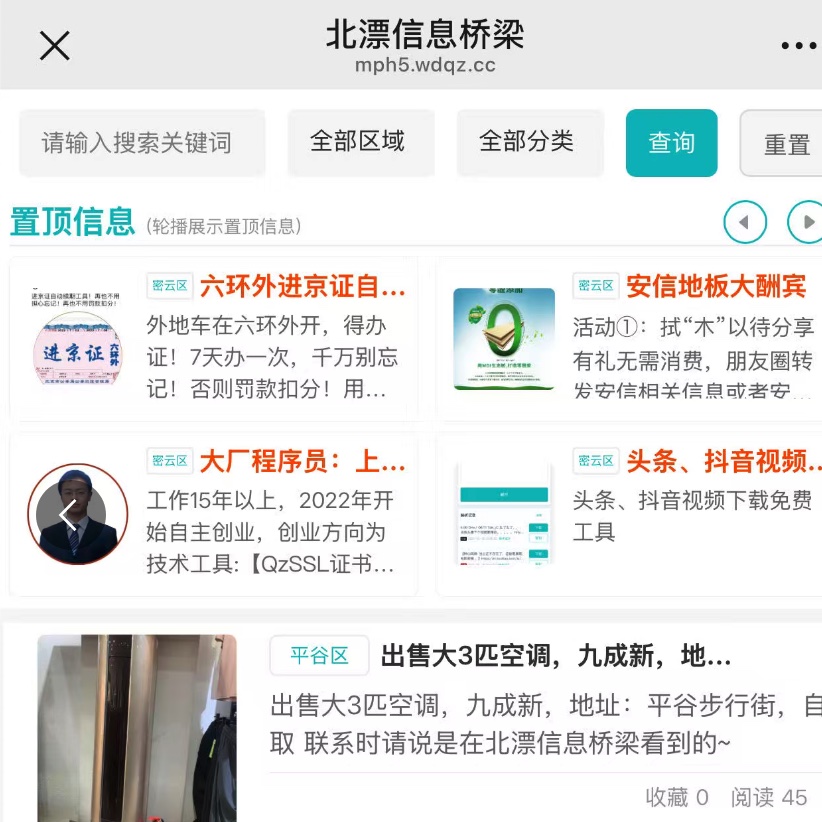Image resolution: width=822 pixels, height=822 pixels.
Task: Tap the search keyword input field
Action: point(142,143)
